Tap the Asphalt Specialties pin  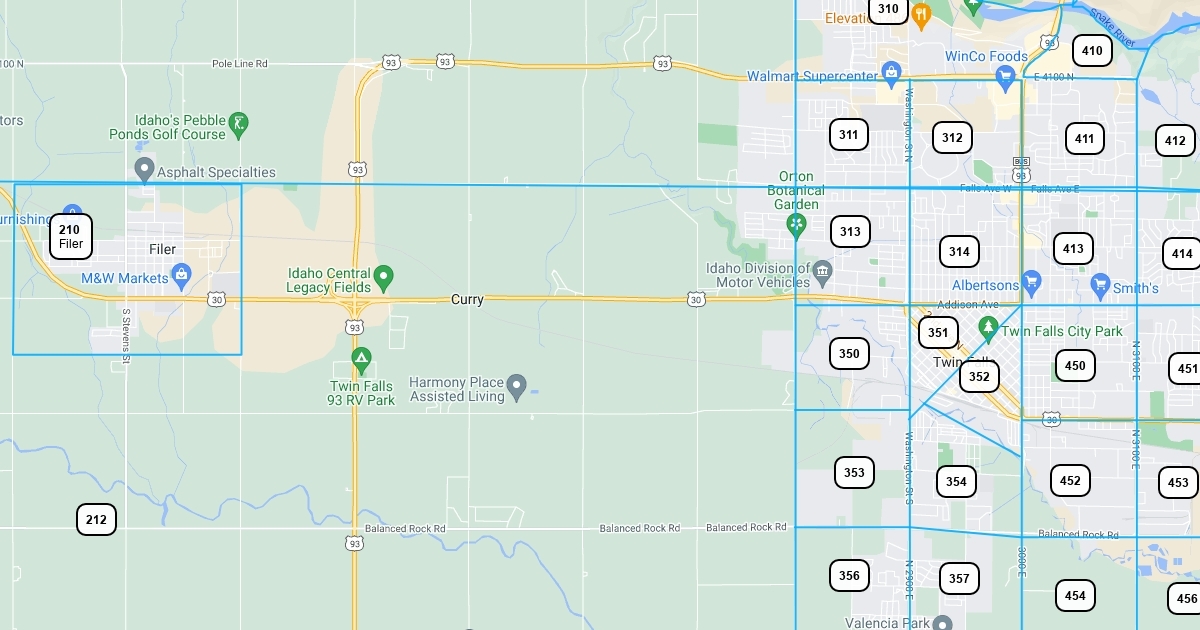coord(144,167)
